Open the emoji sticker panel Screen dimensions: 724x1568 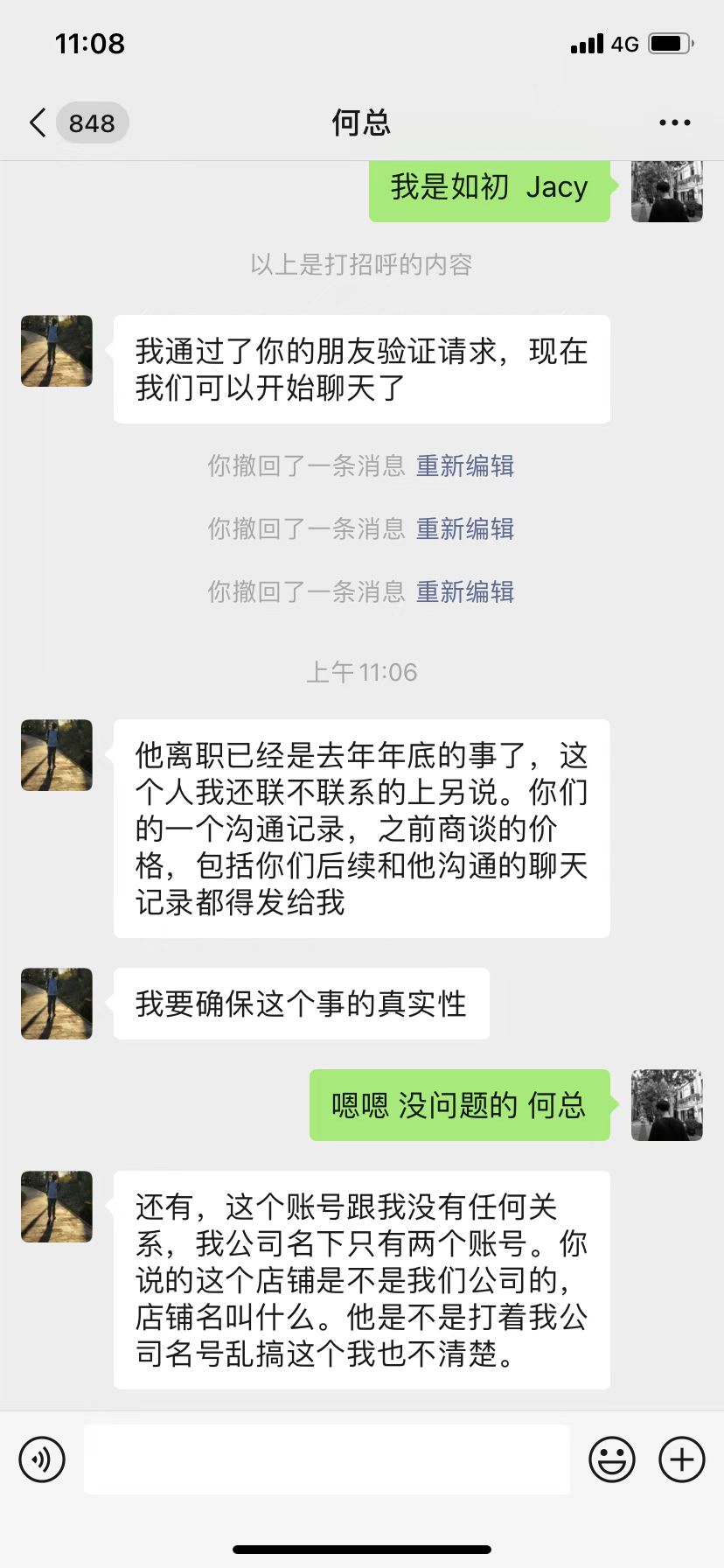click(611, 1459)
